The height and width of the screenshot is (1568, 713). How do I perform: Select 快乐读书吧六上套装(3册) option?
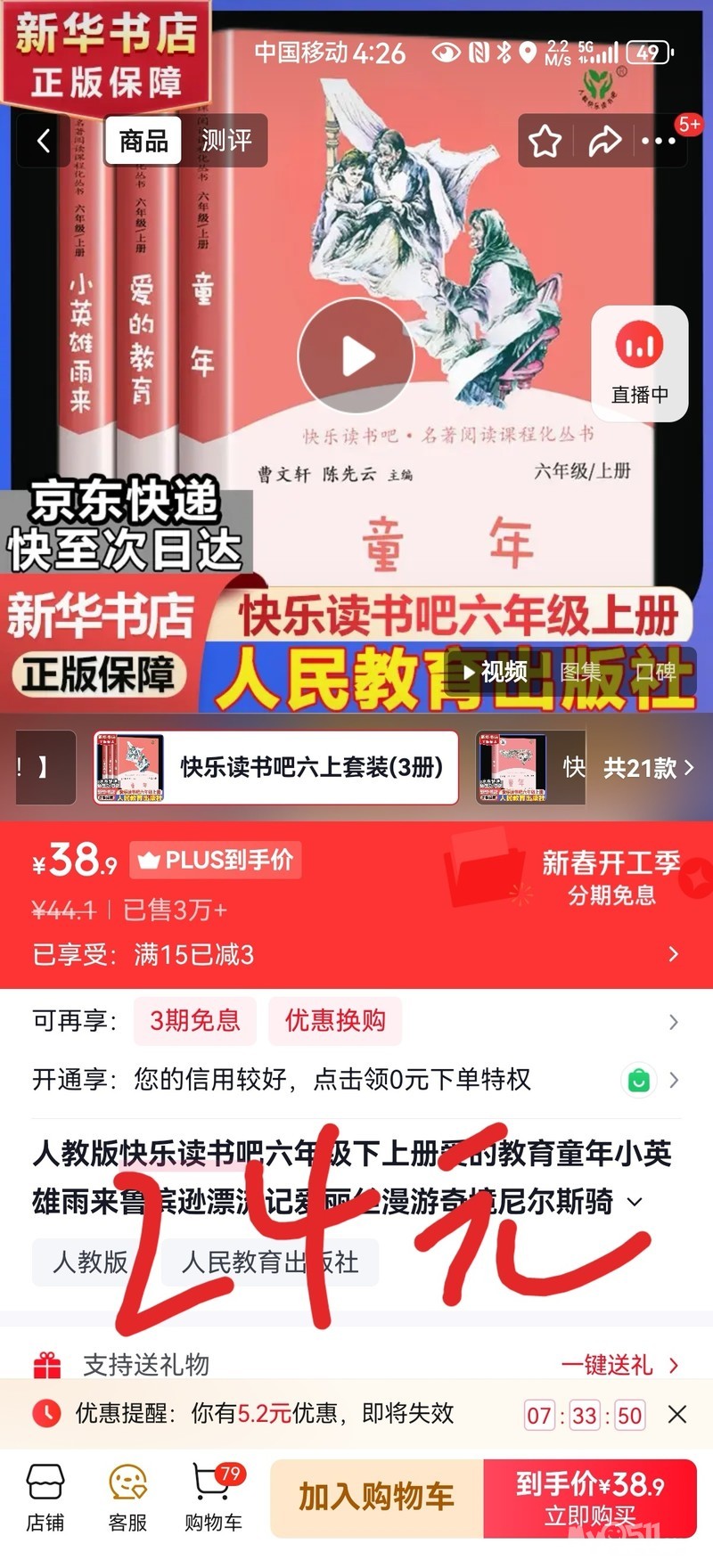coord(276,767)
